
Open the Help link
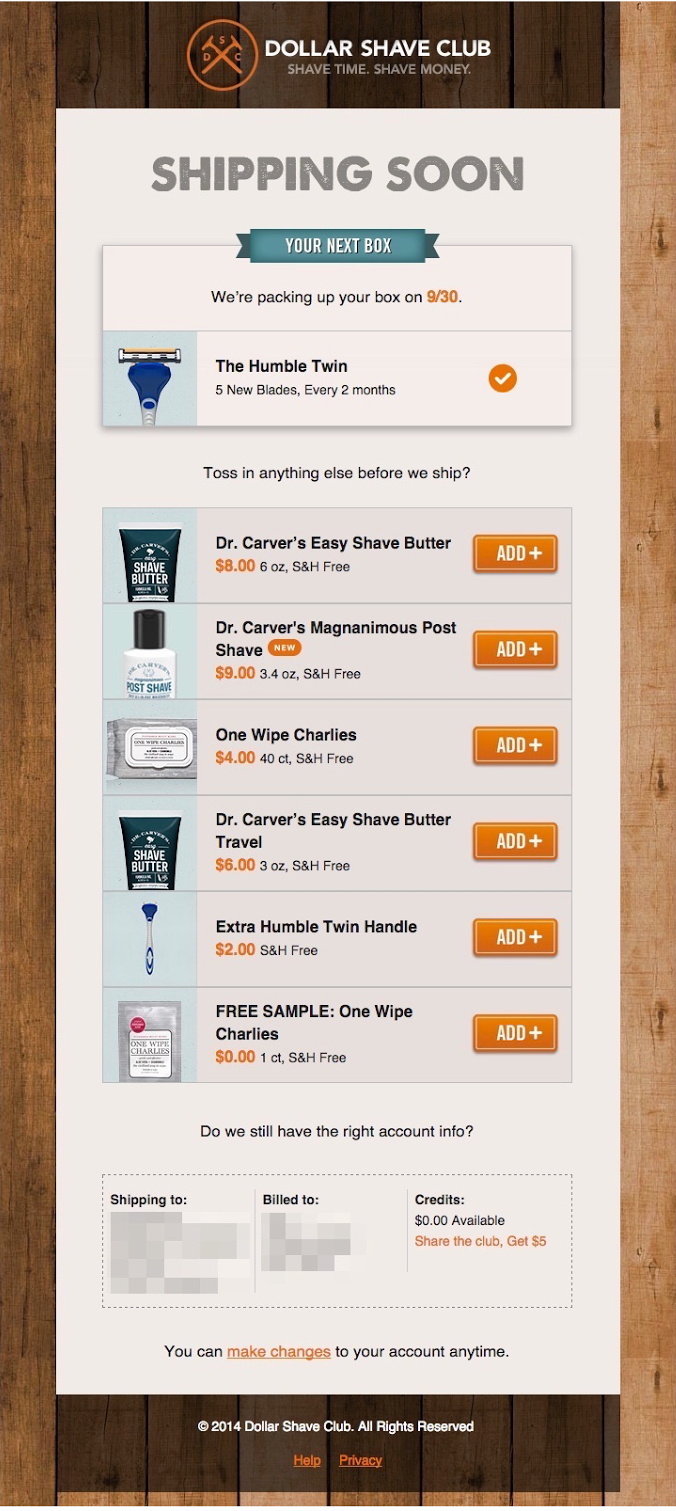tap(307, 1460)
